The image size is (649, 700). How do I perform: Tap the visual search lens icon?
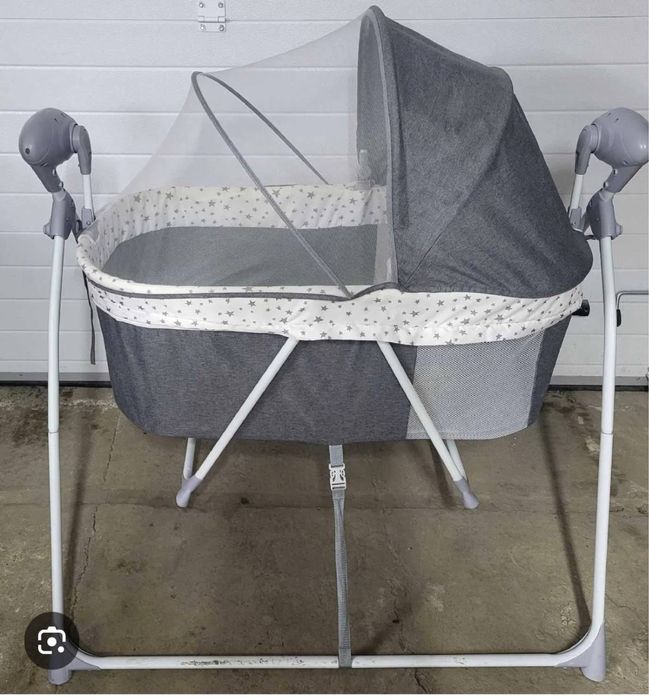coord(51,640)
